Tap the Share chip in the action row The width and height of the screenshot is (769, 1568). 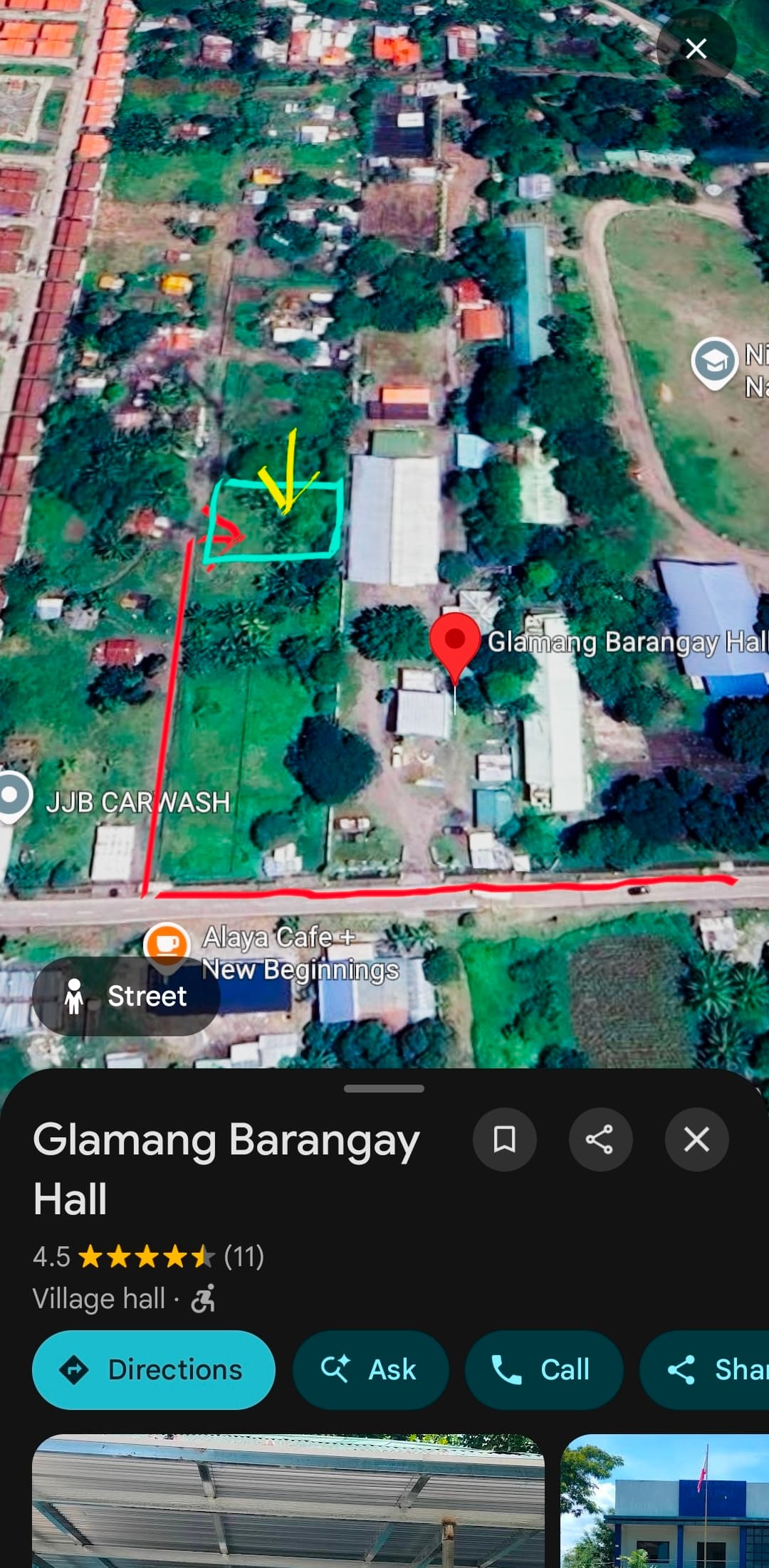(x=705, y=1369)
